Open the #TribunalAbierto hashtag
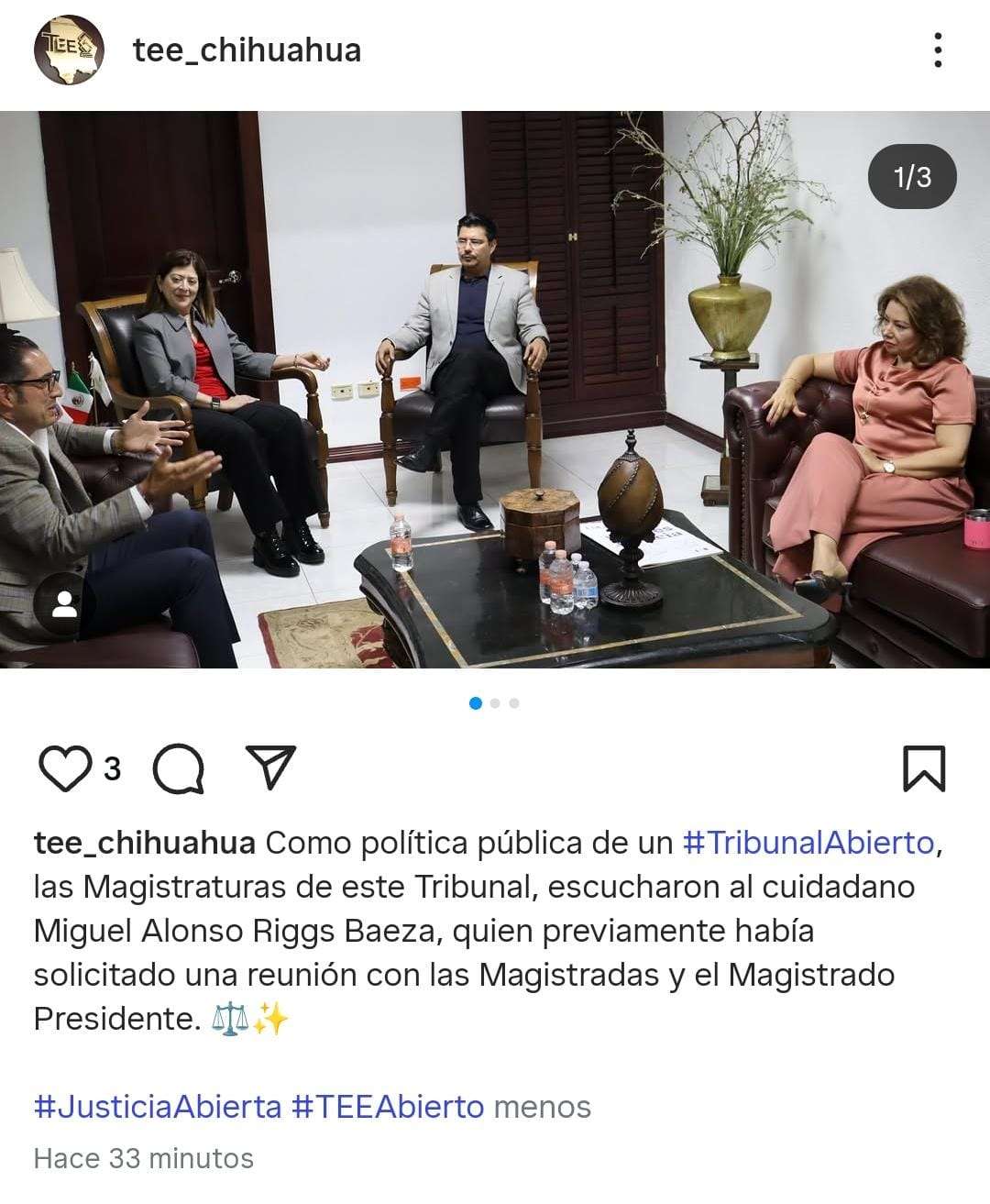 point(808,843)
